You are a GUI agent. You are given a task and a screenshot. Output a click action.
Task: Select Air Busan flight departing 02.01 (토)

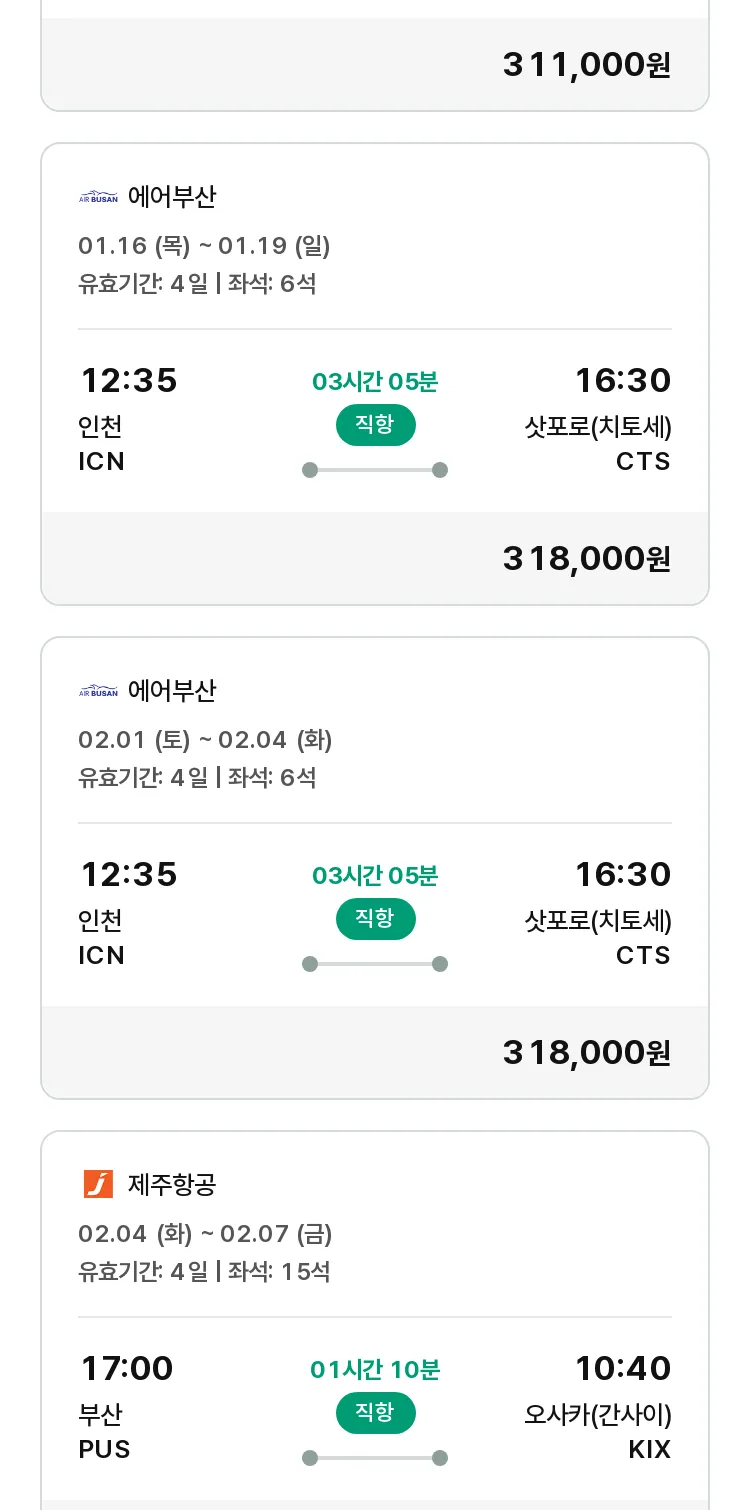(375, 868)
